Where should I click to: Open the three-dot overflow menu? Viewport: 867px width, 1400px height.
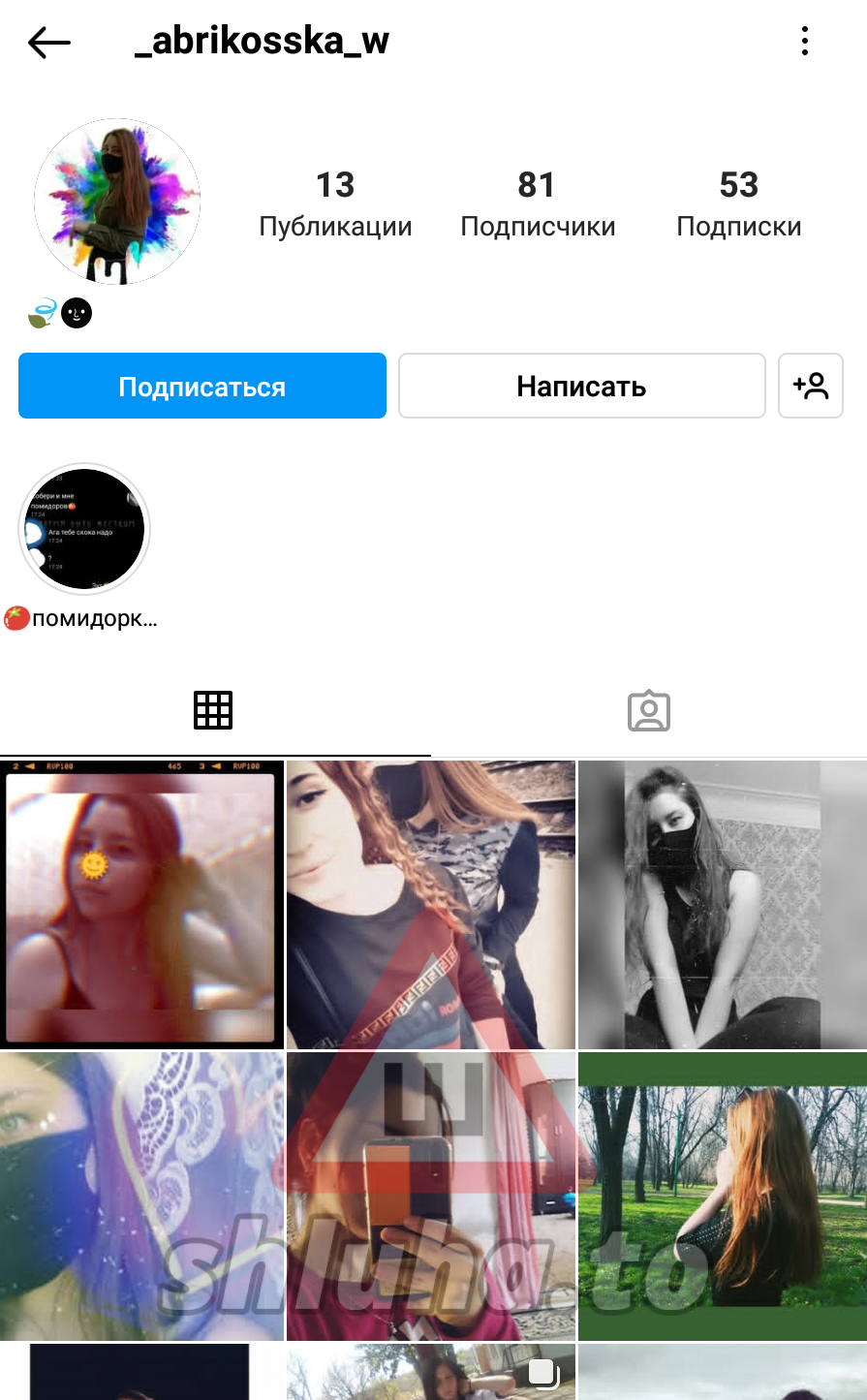(x=804, y=42)
